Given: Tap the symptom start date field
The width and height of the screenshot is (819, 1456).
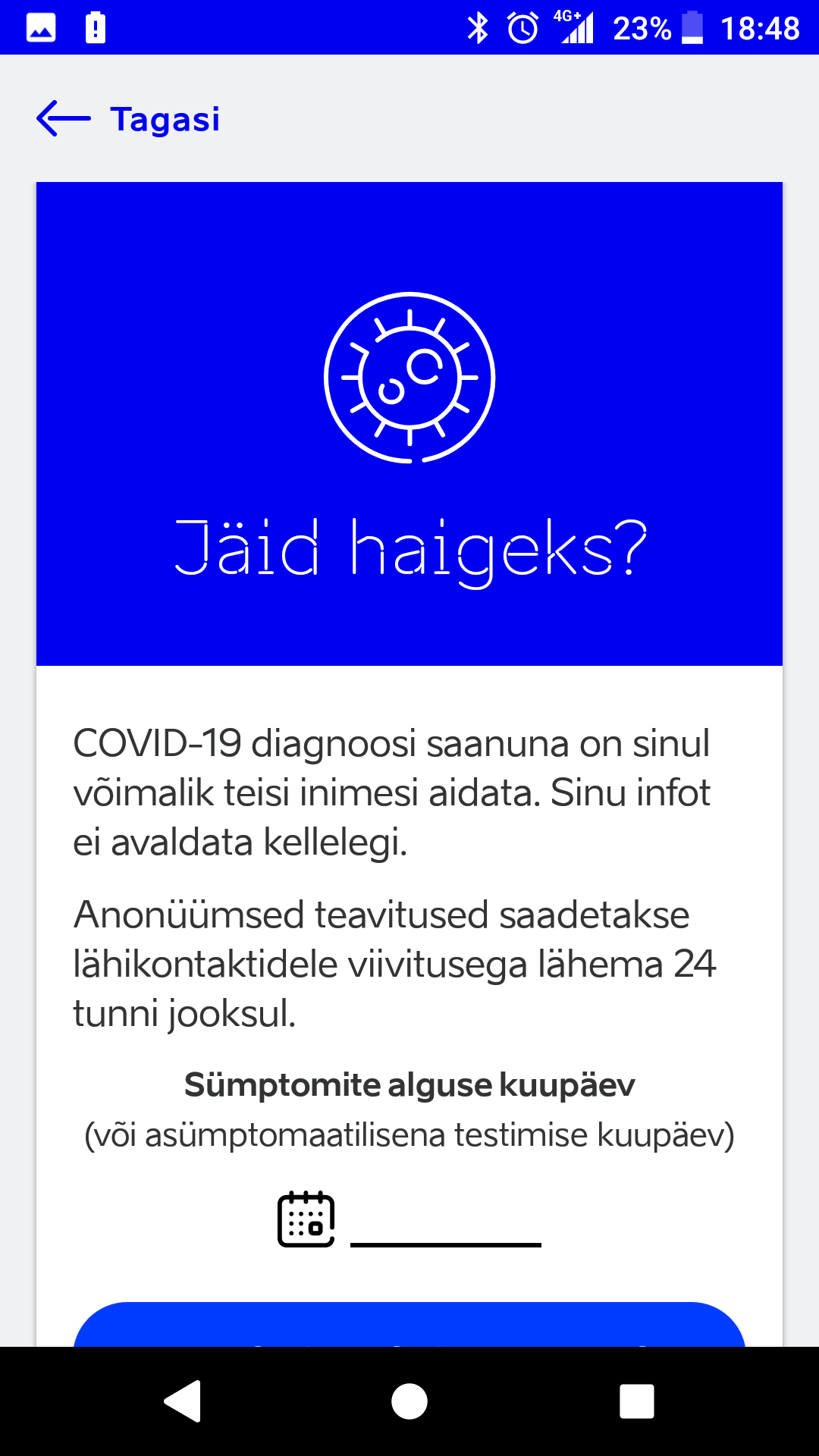Looking at the screenshot, I should click(446, 1222).
